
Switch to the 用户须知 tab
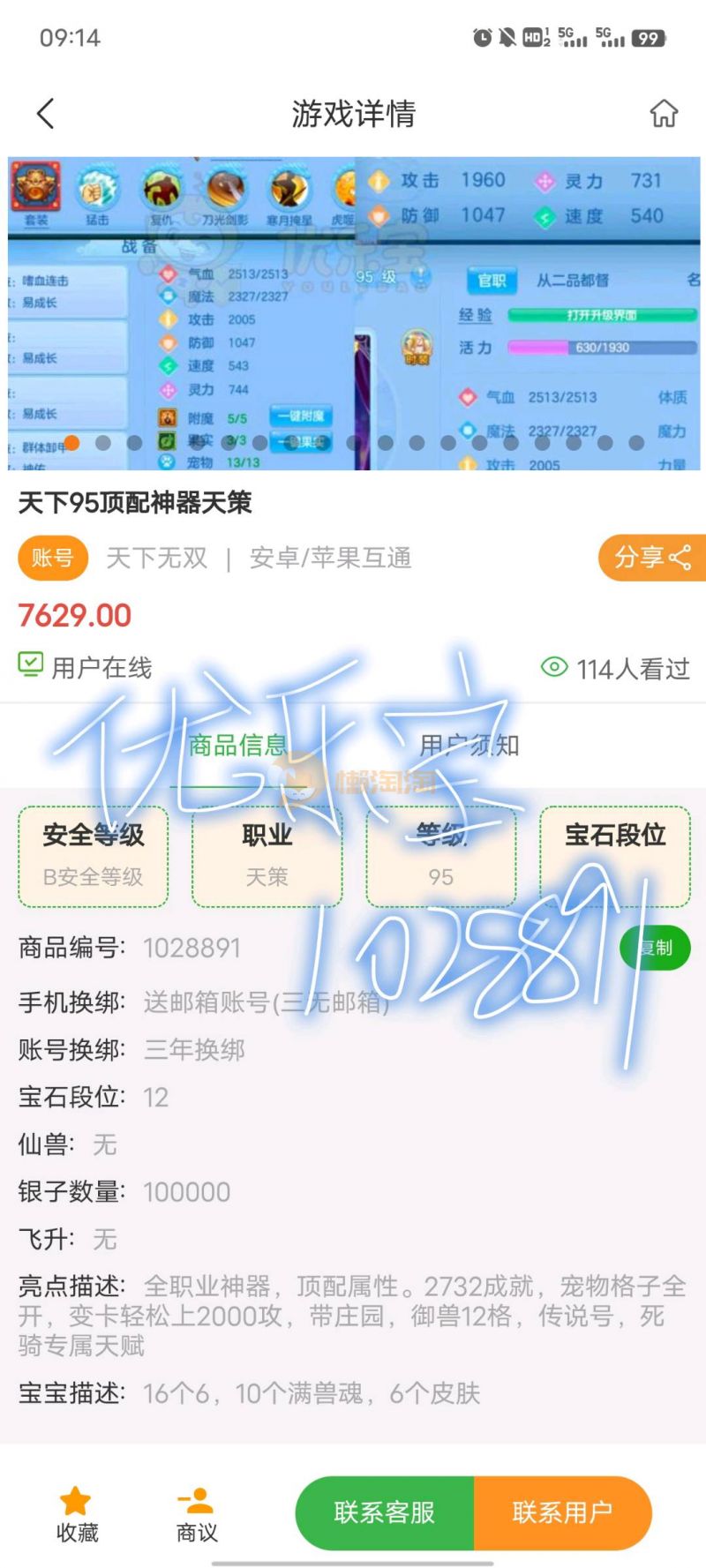pyautogui.click(x=469, y=746)
